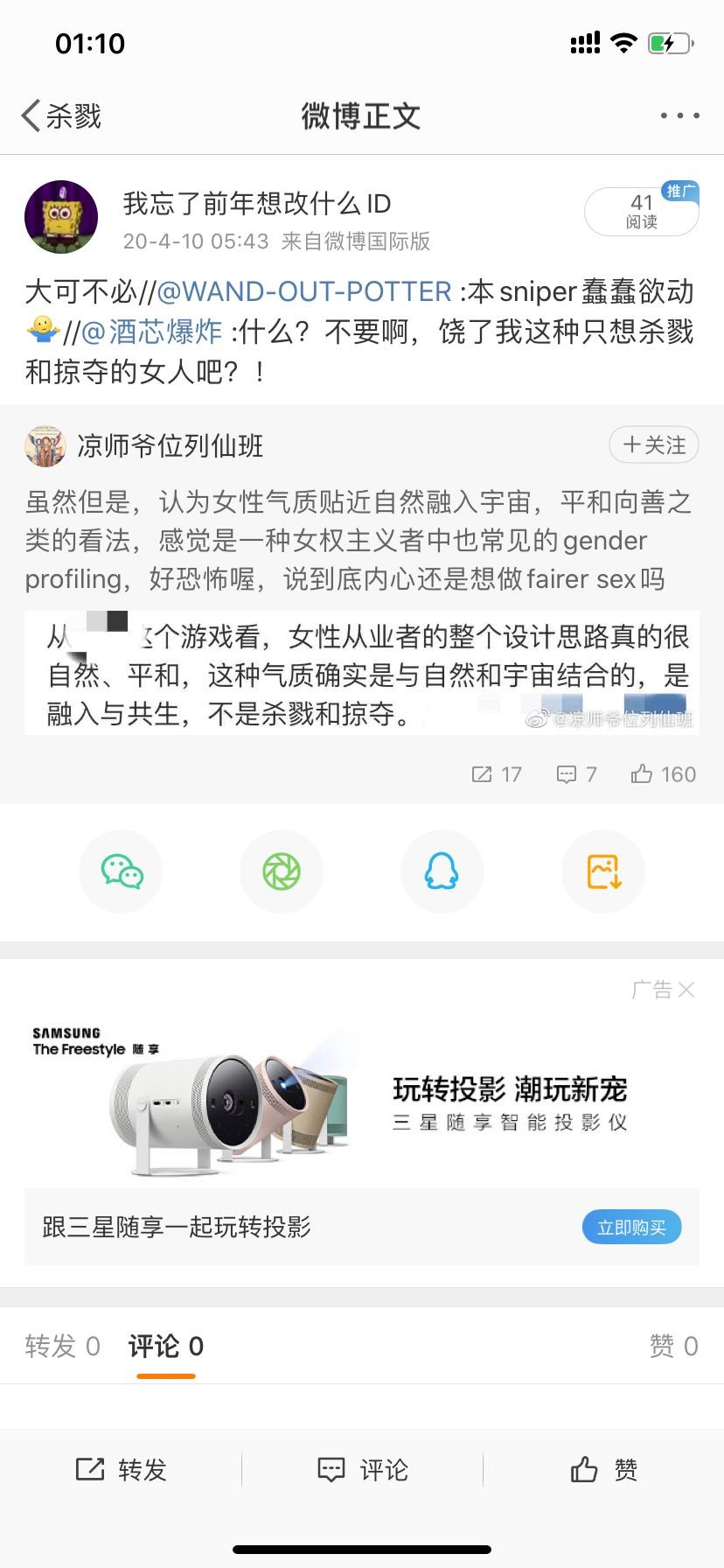This screenshot has height=1568, width=724.
Task: Follow 凉师爷位列仙班 with 关注
Action: [653, 445]
